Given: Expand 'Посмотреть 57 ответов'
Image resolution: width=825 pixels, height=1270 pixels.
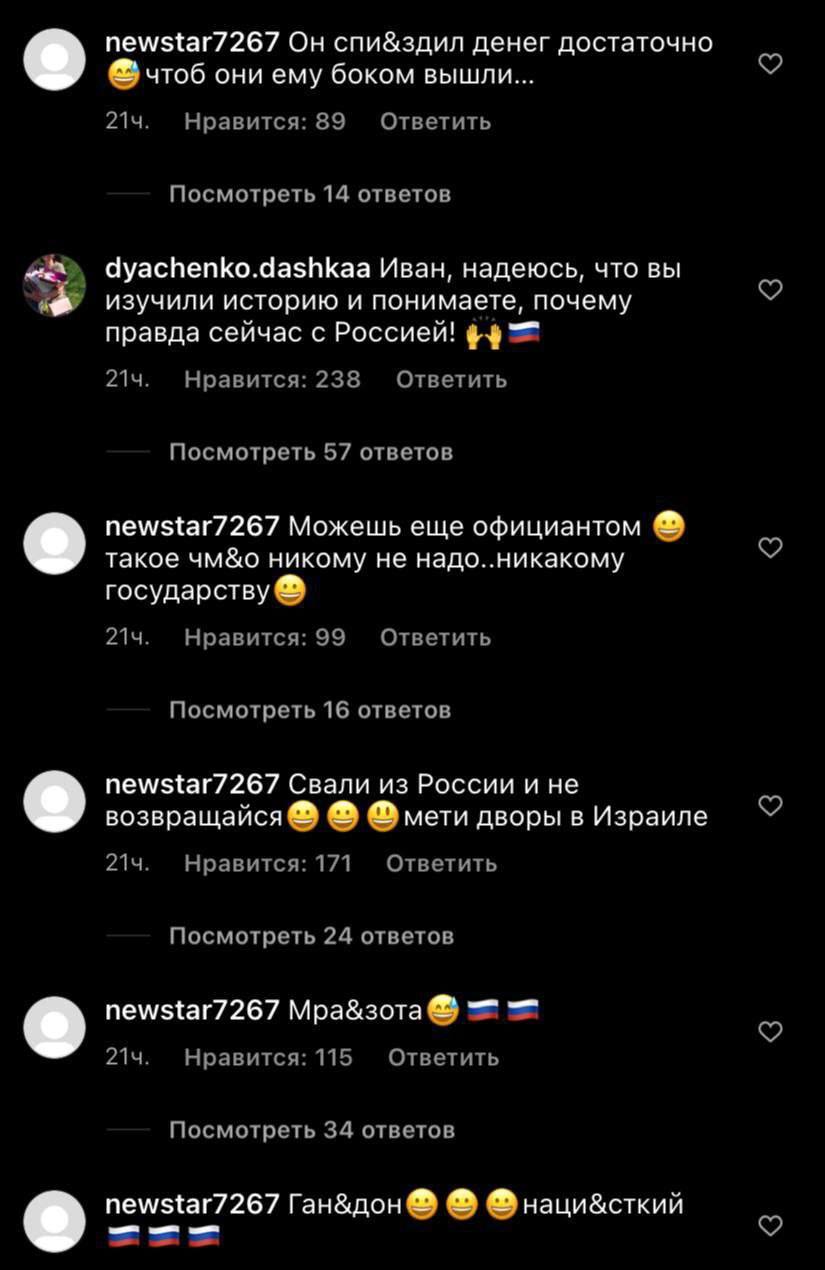Looking at the screenshot, I should coord(310,452).
